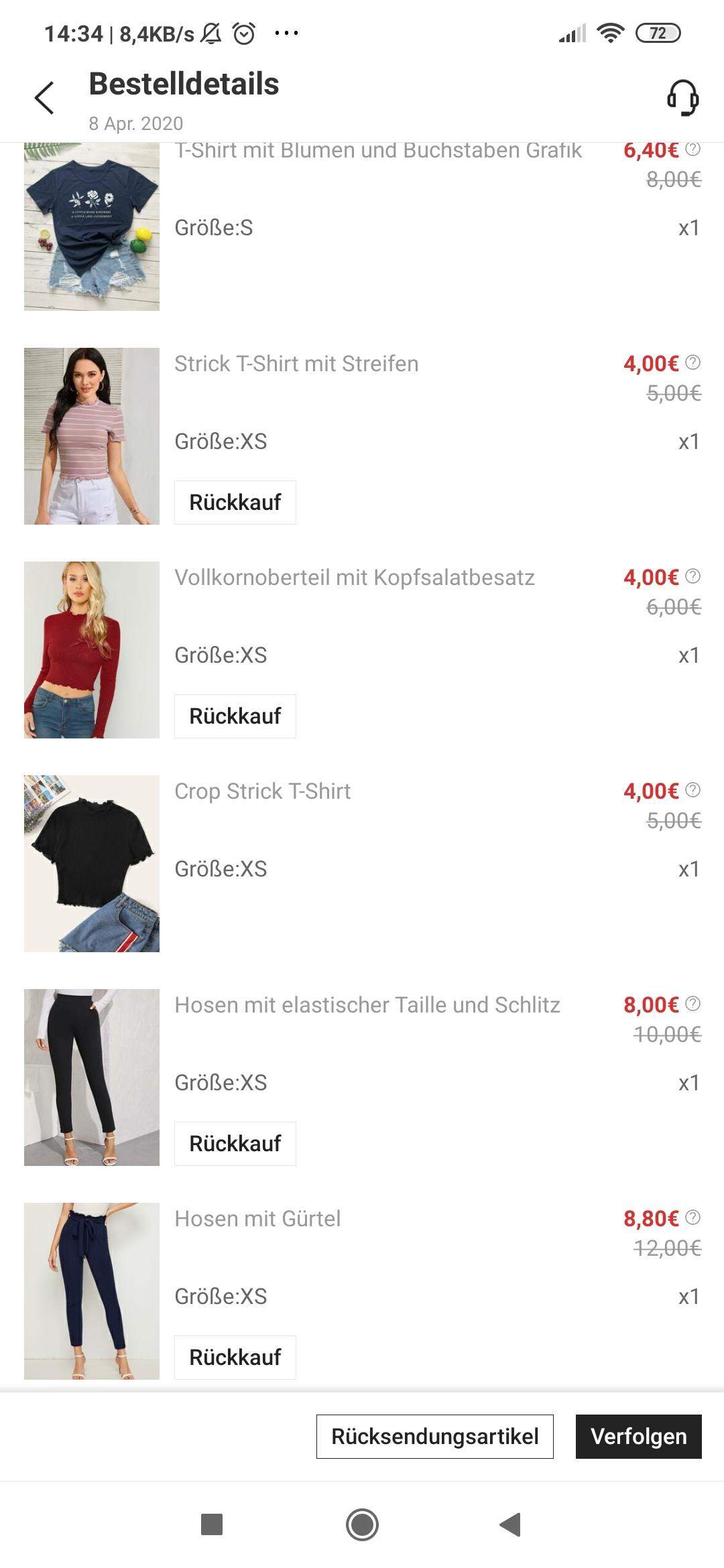Select Rückkauf for Hosen mit Gürtel

pyautogui.click(x=235, y=1357)
